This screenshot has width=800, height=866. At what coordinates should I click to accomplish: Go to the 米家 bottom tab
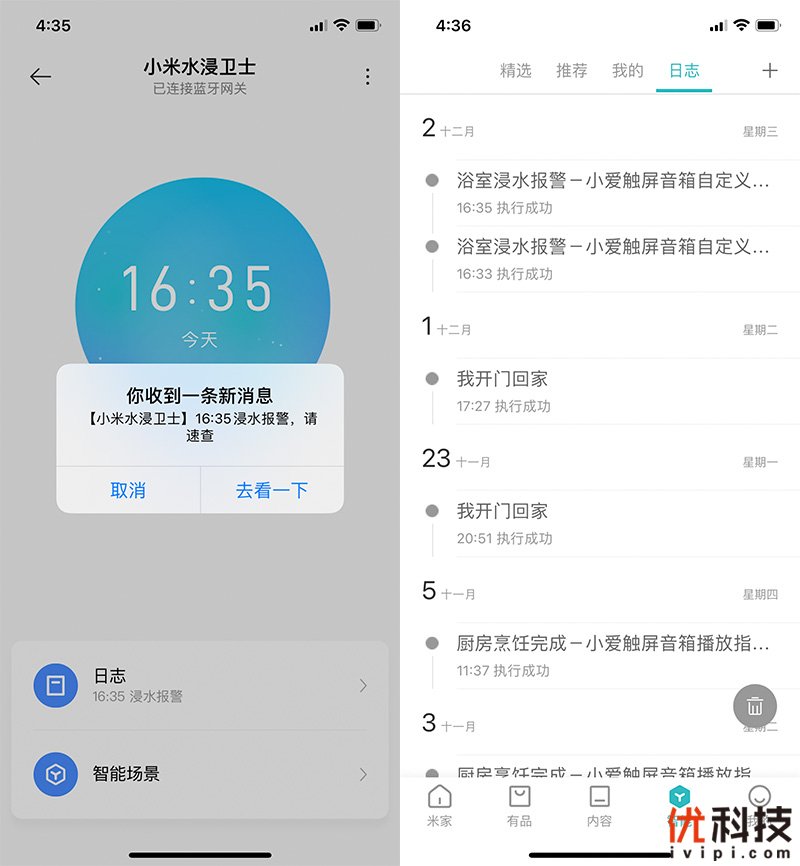(x=439, y=805)
